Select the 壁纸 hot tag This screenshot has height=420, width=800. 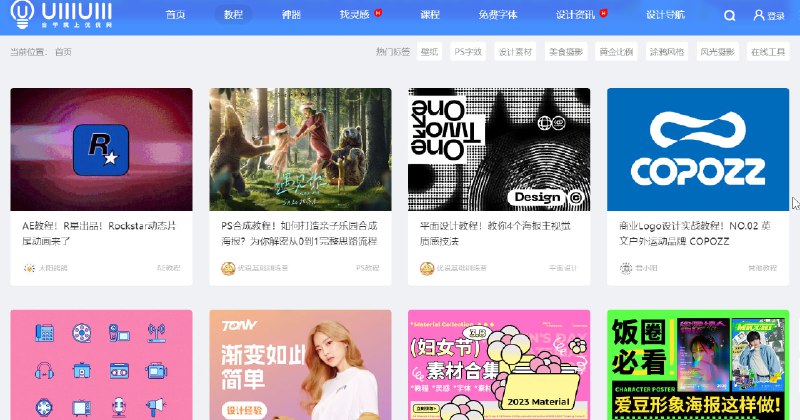coord(429,51)
